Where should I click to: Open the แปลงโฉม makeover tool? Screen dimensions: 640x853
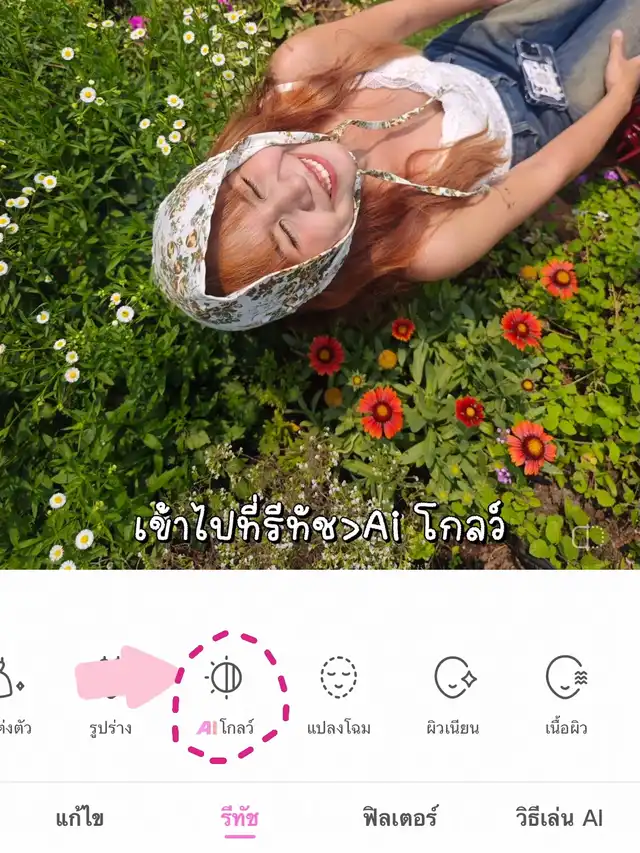(x=338, y=695)
